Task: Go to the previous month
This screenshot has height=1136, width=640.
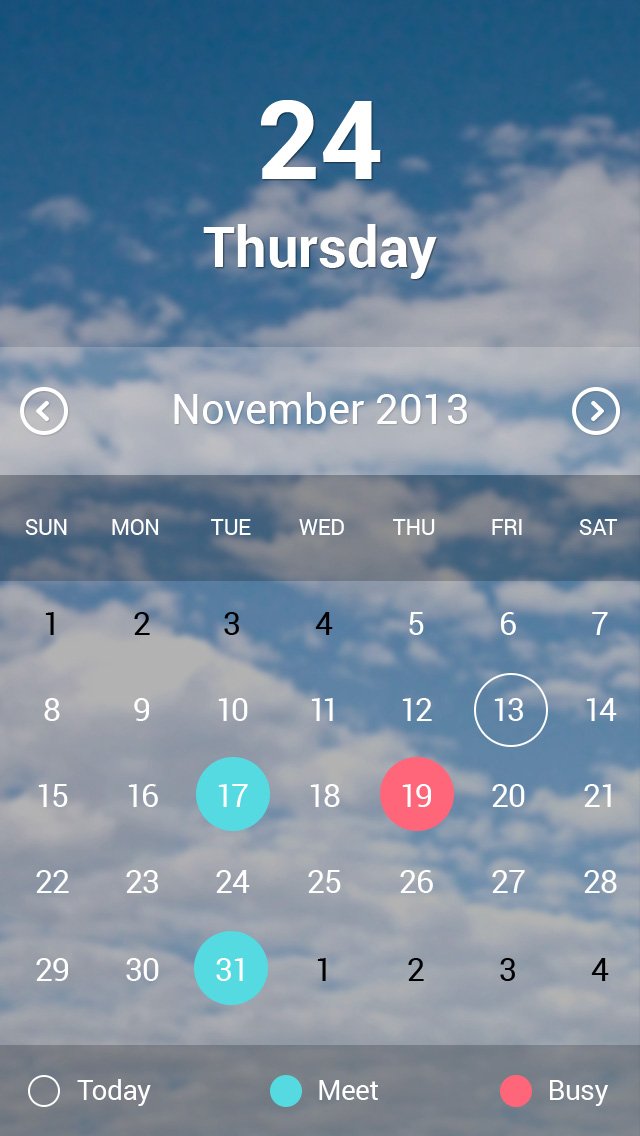Action: click(x=44, y=411)
